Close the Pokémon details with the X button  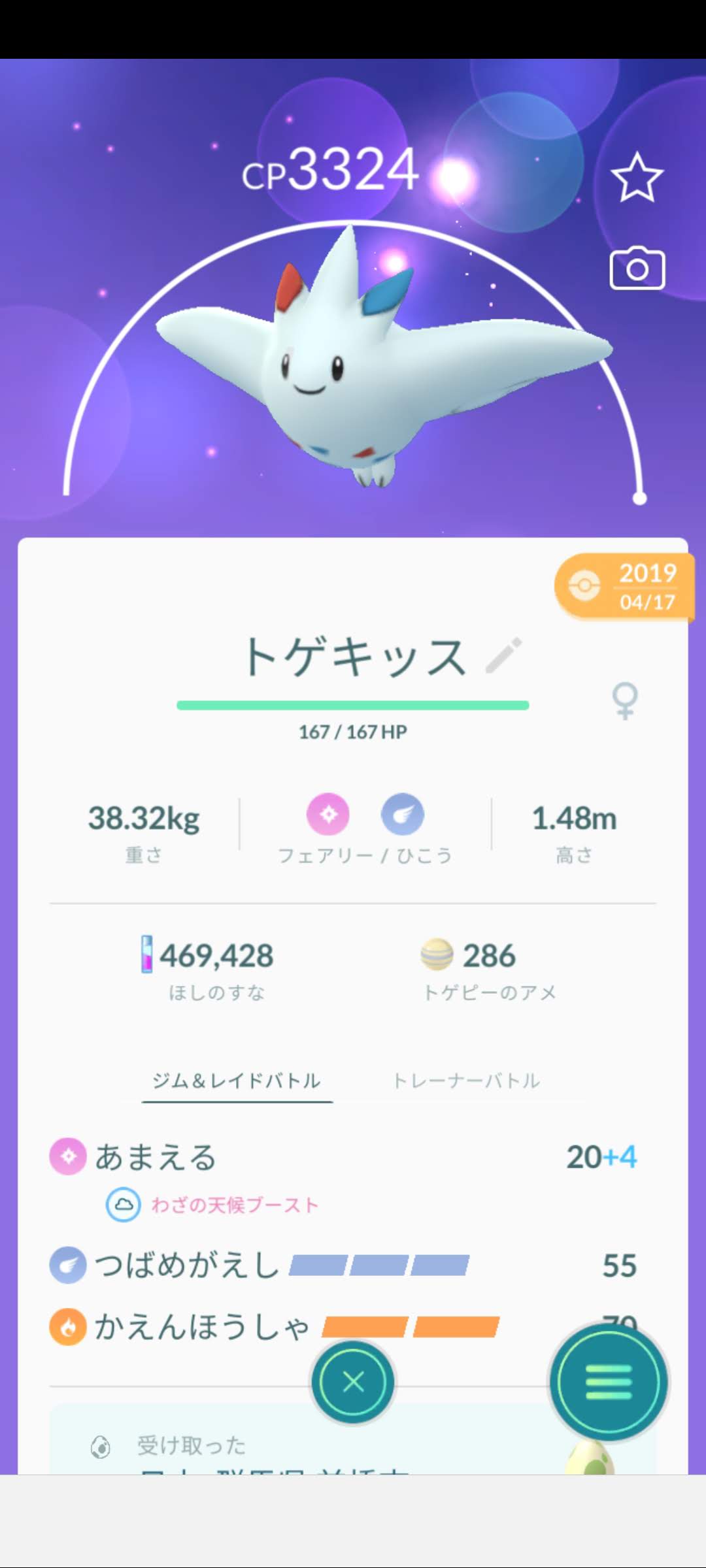[353, 1382]
